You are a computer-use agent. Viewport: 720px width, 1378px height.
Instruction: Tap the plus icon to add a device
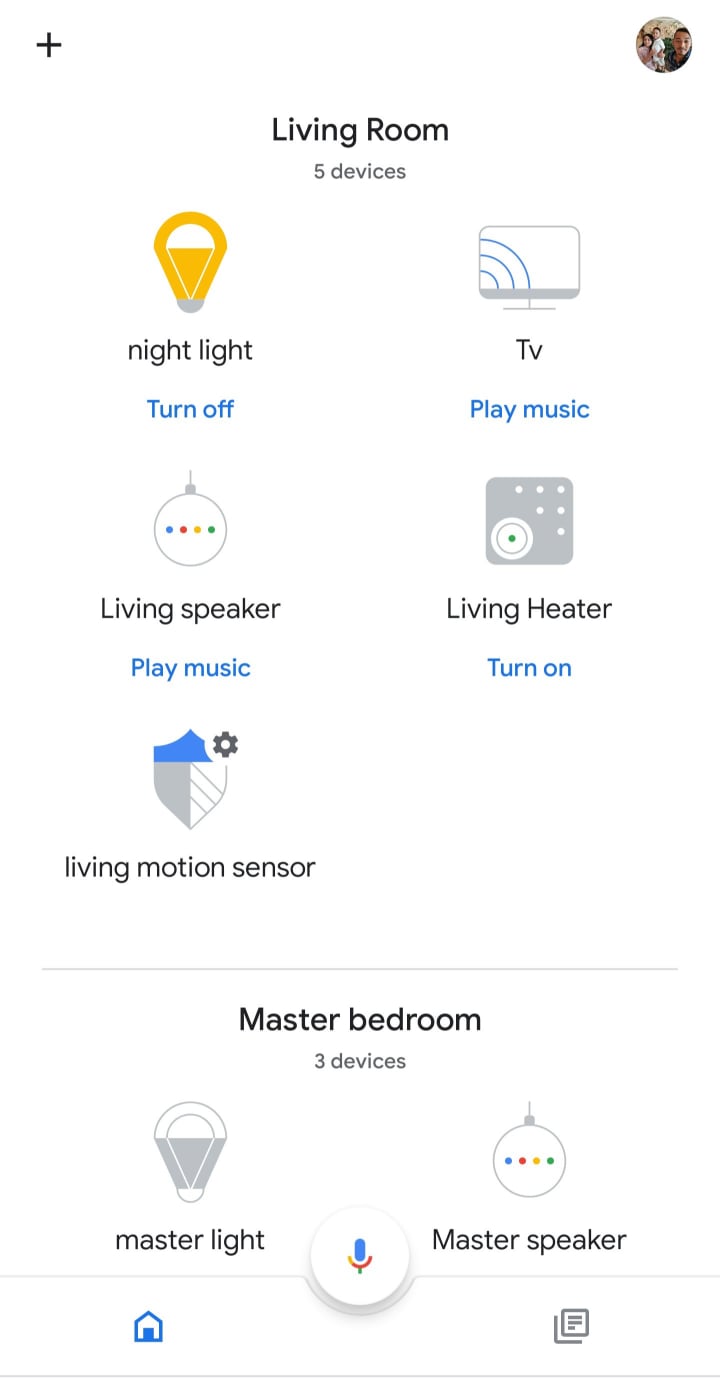[x=49, y=45]
